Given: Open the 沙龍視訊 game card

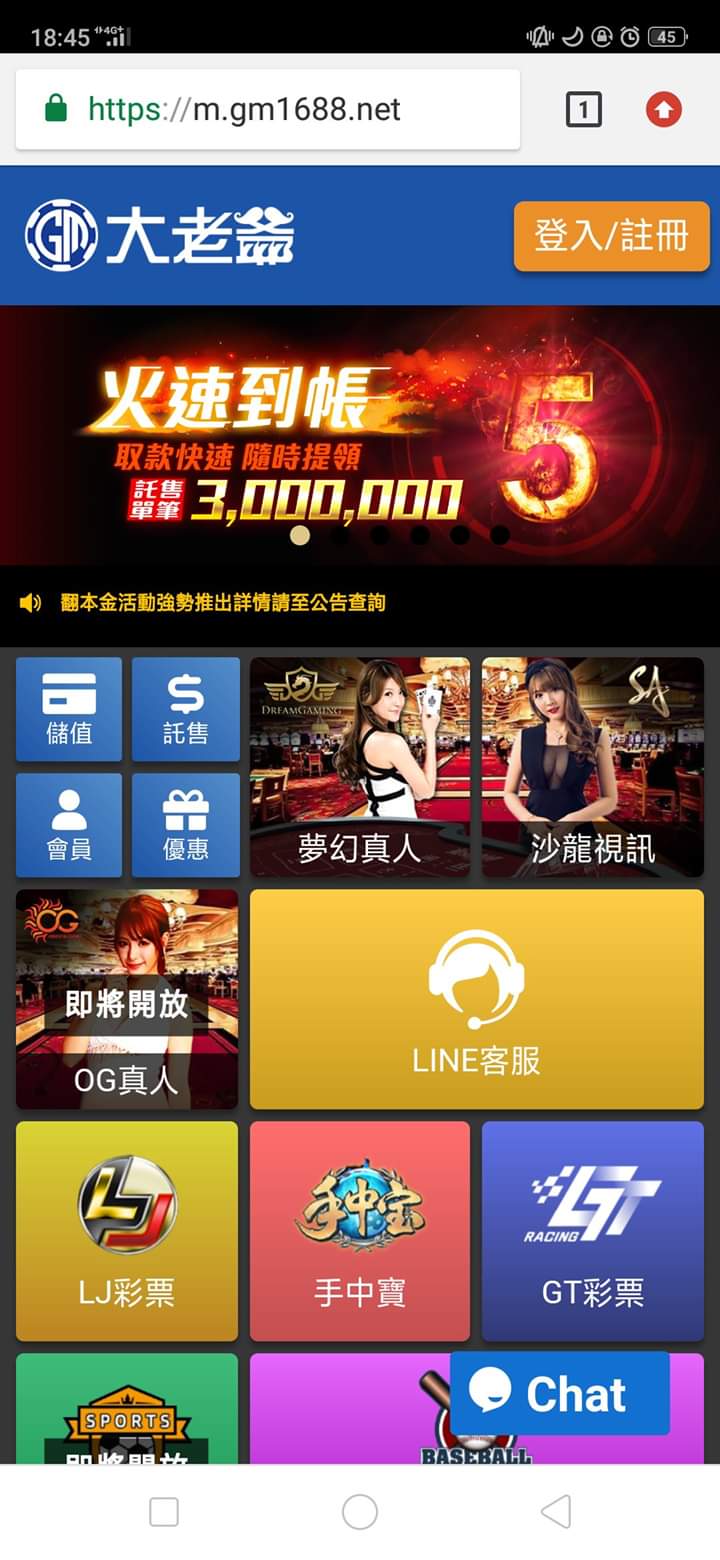Looking at the screenshot, I should point(593,767).
